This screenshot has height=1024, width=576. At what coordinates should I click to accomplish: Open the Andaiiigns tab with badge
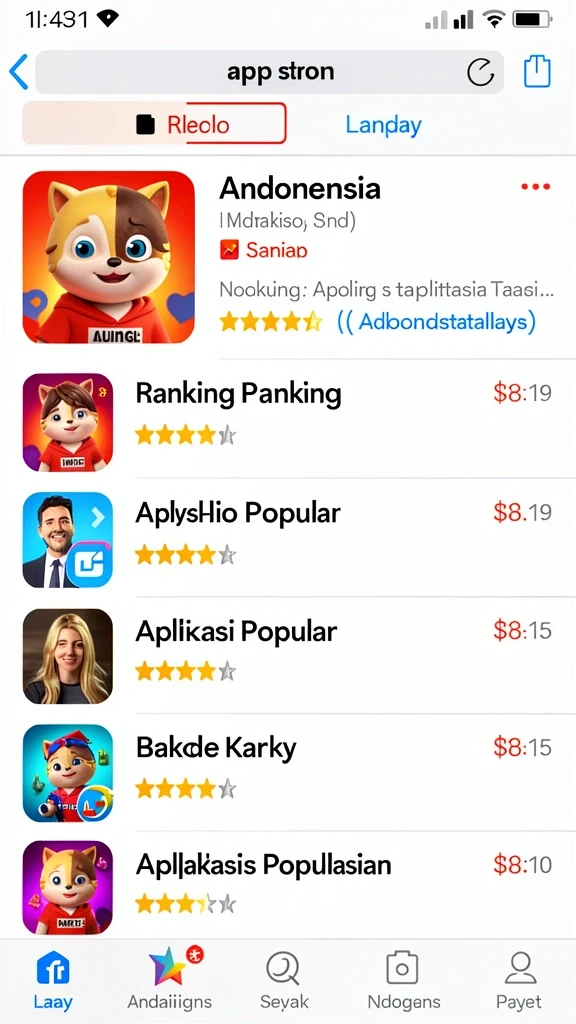pos(170,980)
